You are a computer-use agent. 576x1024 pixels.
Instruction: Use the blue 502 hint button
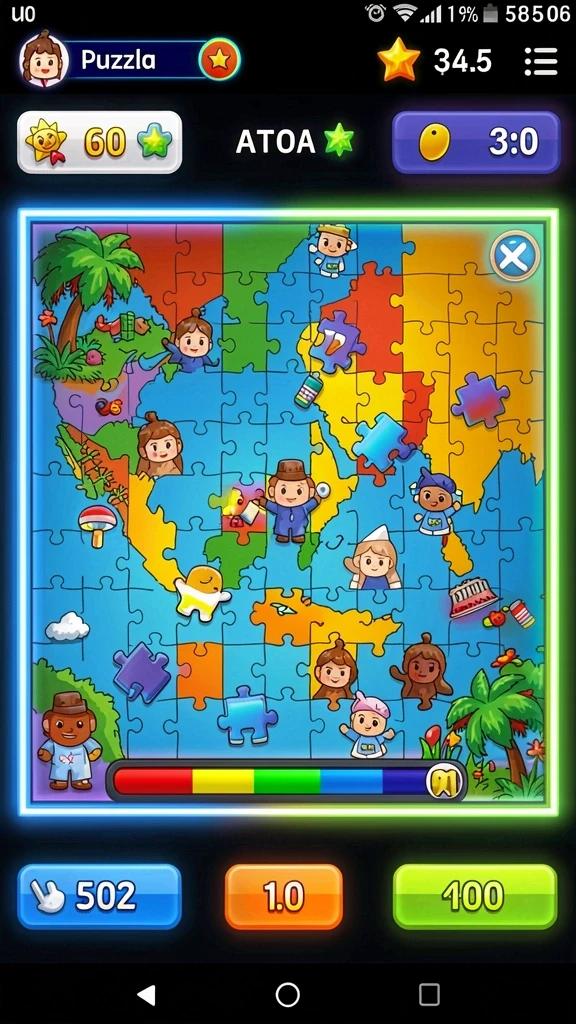(x=99, y=896)
